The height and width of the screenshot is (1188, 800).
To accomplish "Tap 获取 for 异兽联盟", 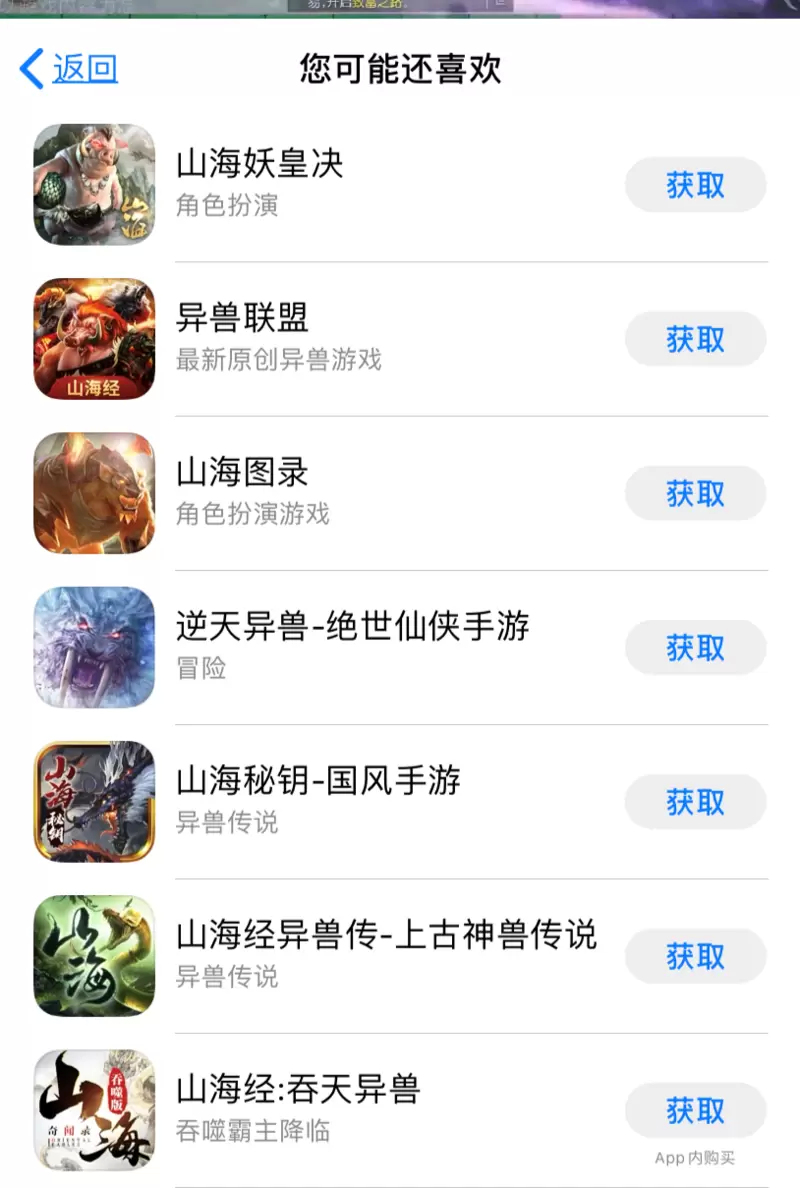I will pyautogui.click(x=695, y=339).
